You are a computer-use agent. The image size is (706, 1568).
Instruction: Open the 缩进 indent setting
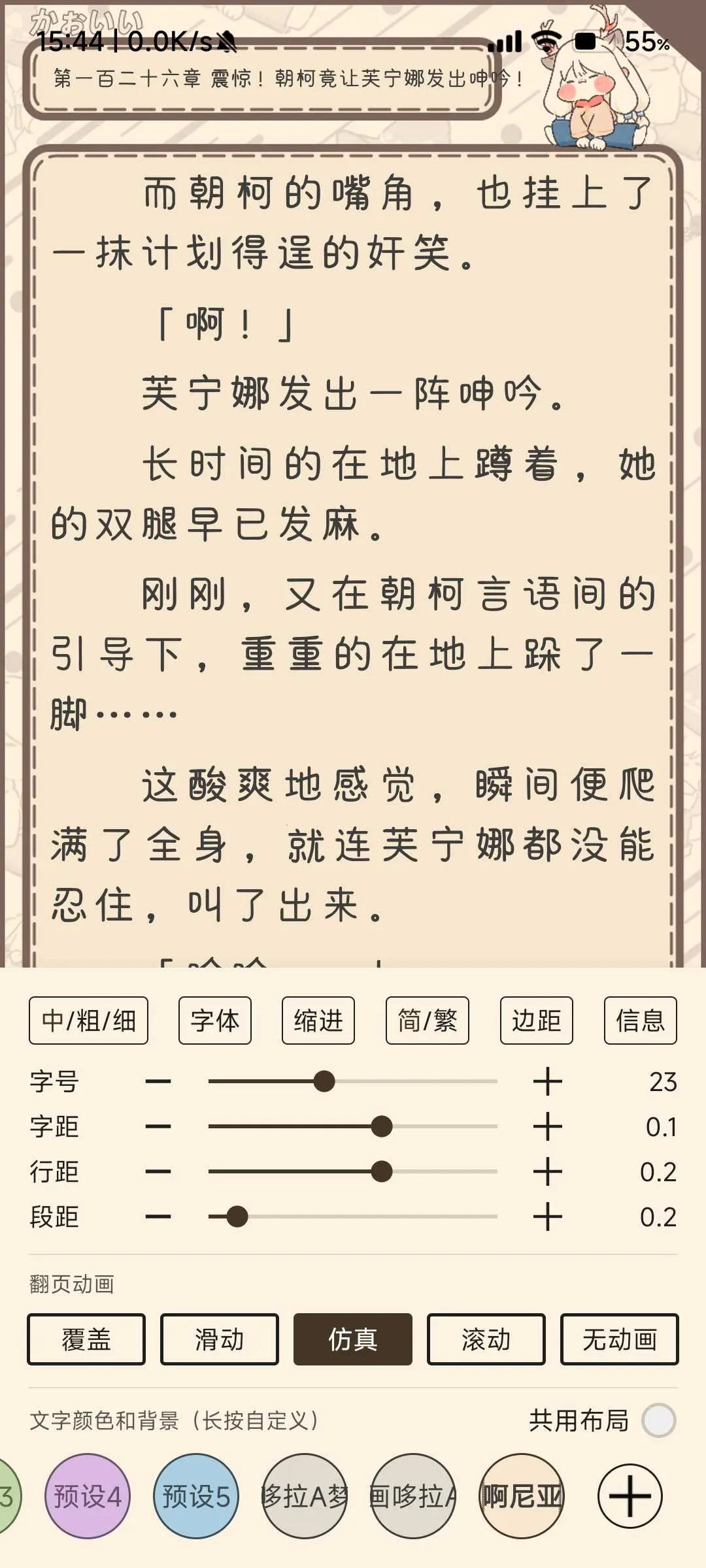coord(318,1021)
